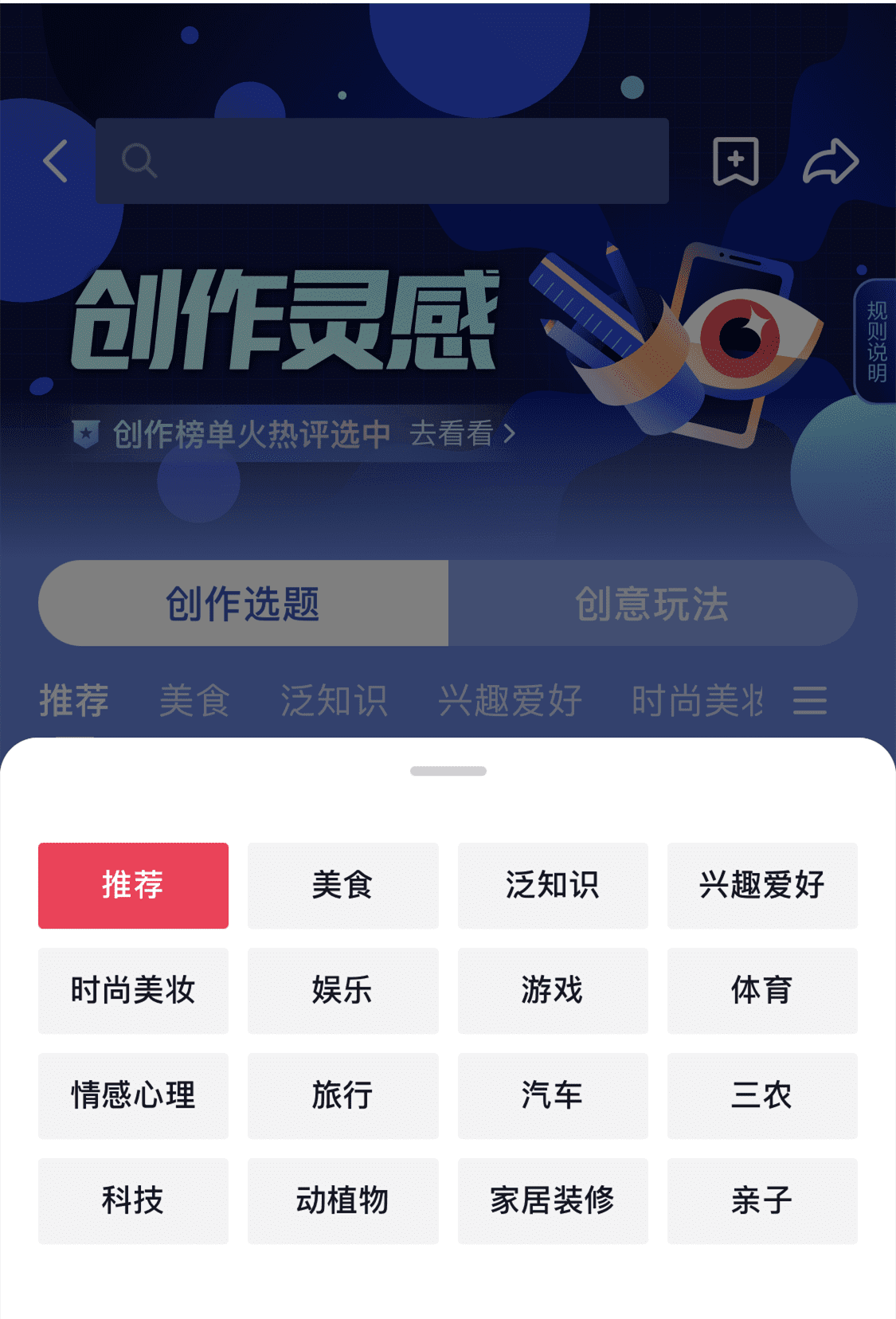
Task: Tap the add-to-bookmark icon
Action: [735, 161]
